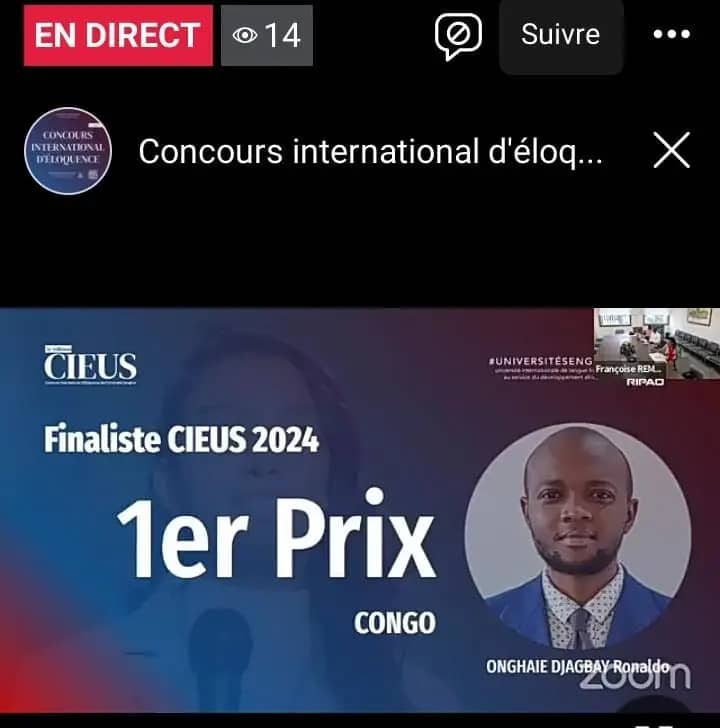
Task: Open the Concours international d'éloquence page avatar
Action: point(66,151)
